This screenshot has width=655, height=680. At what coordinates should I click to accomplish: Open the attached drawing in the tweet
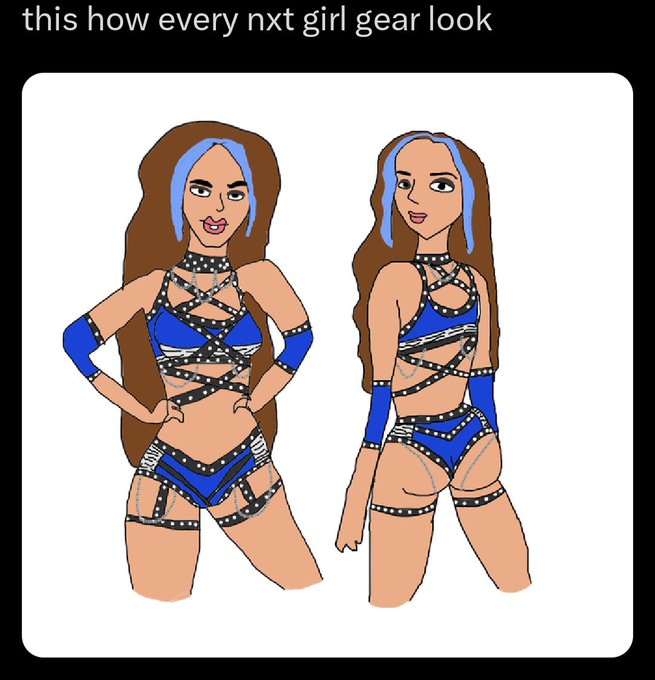[327, 365]
